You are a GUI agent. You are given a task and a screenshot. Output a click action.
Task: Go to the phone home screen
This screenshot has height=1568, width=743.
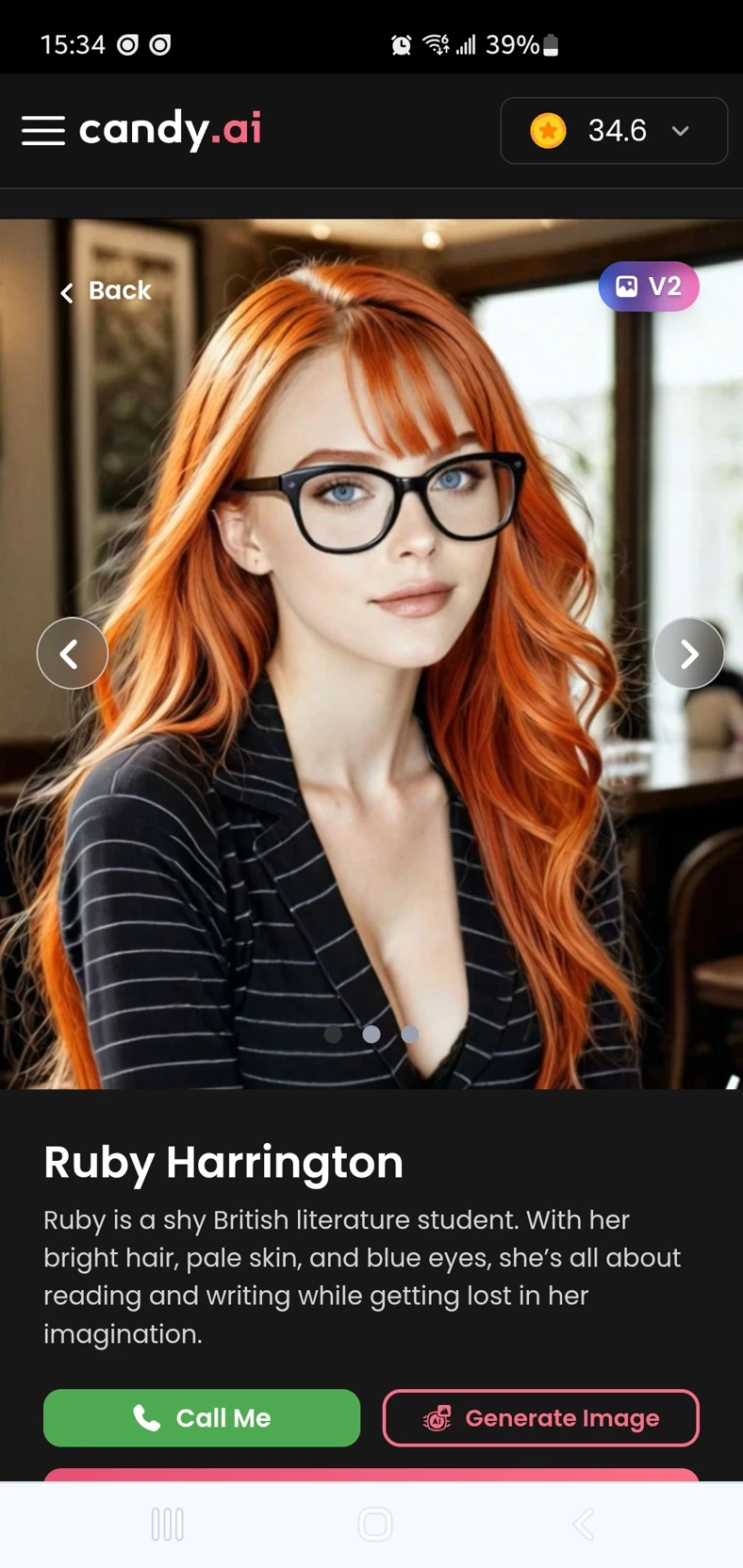coord(374,1524)
